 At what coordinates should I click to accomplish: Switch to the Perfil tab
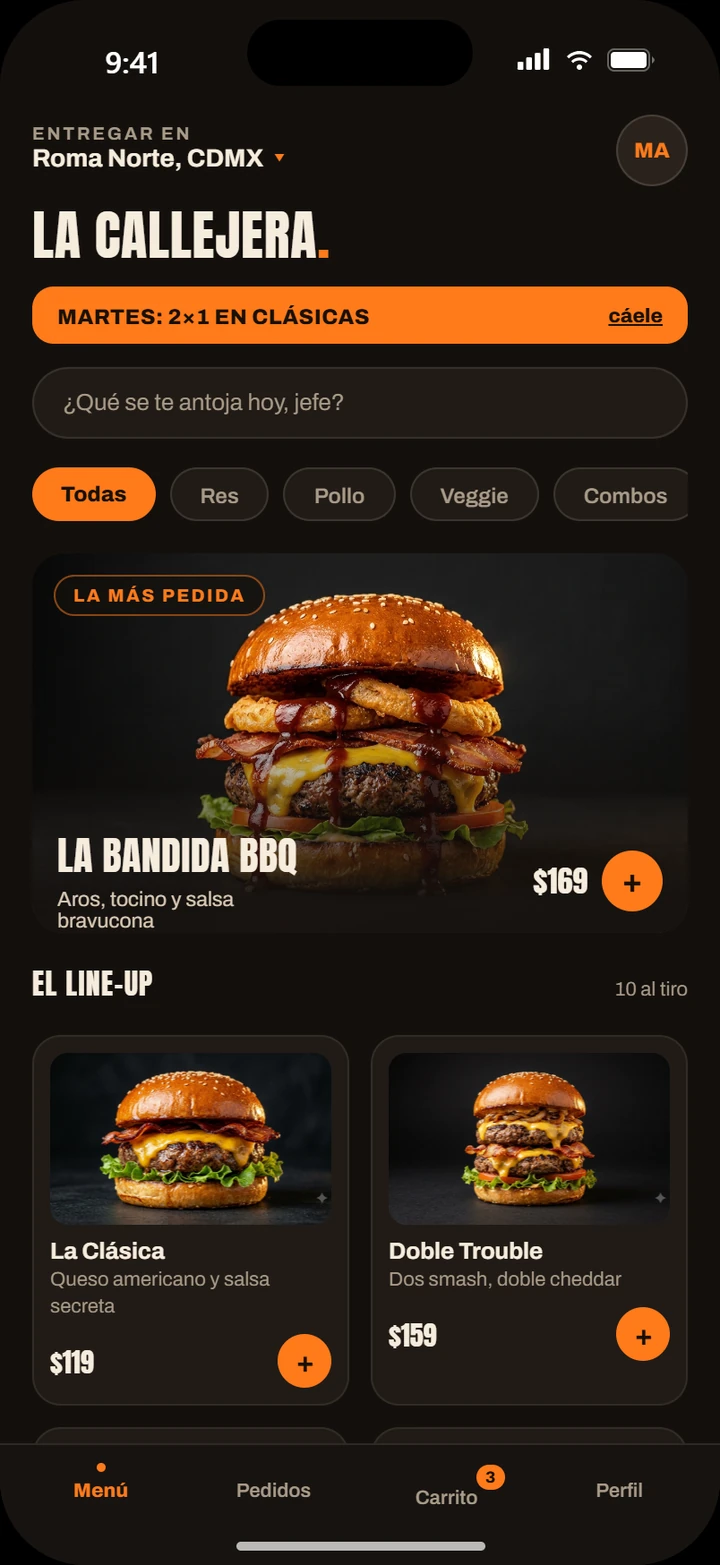click(619, 1490)
